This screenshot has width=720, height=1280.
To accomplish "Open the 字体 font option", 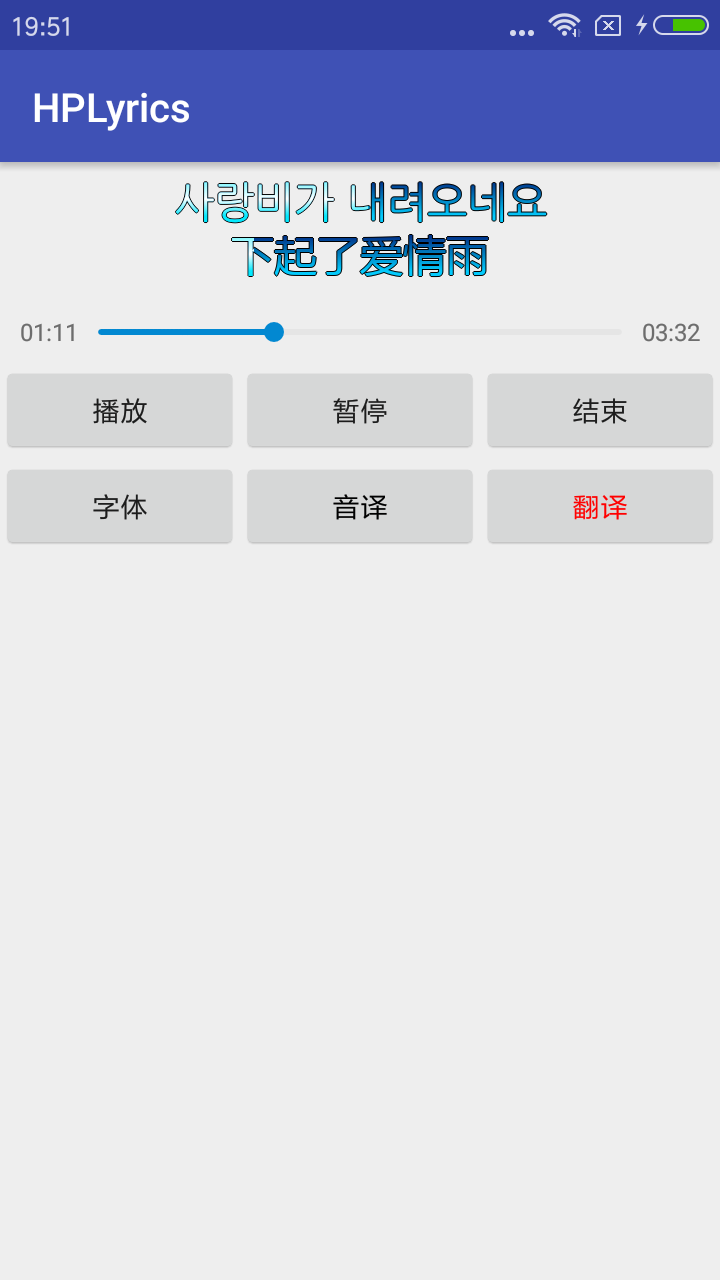I will click(120, 507).
